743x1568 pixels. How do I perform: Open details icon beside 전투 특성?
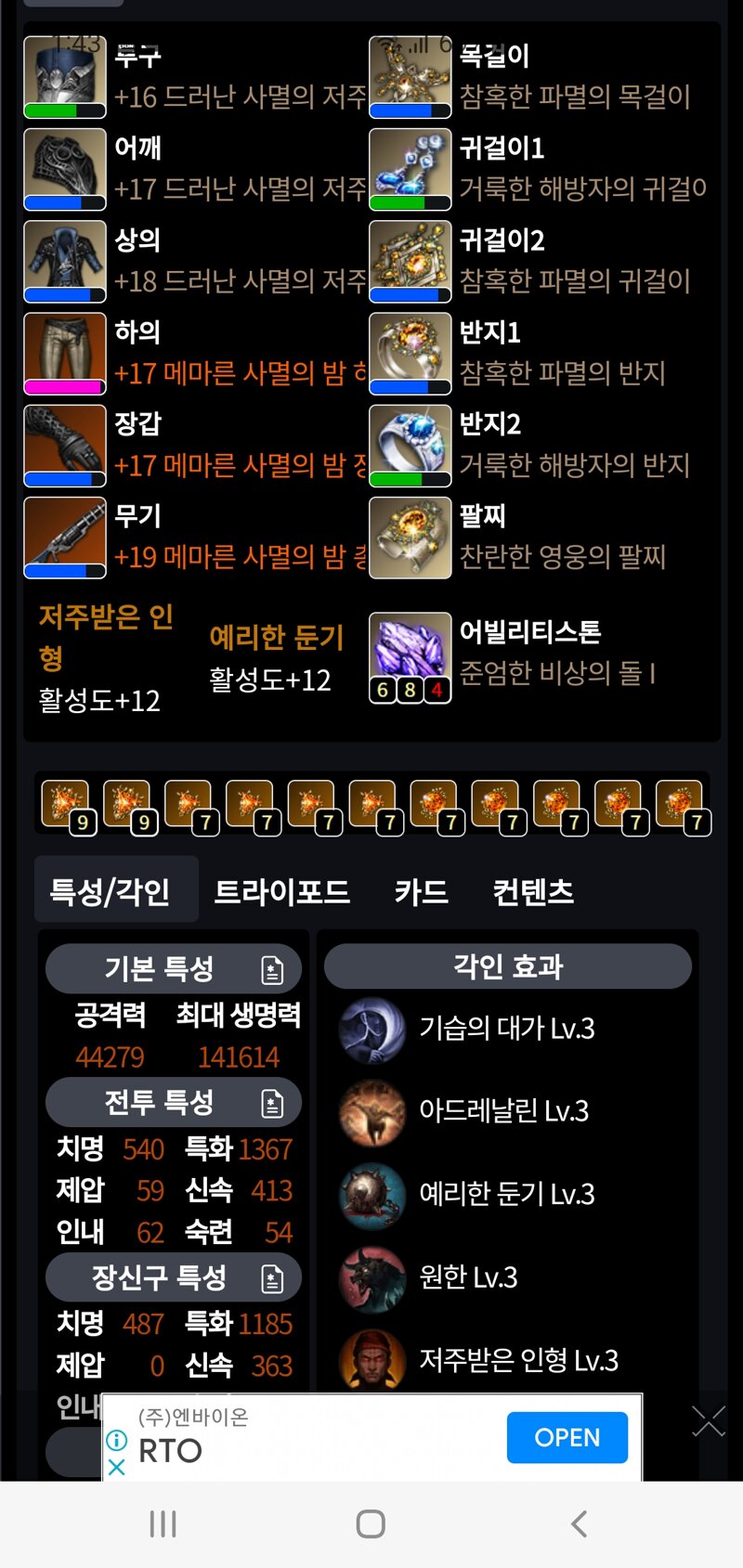click(x=272, y=1104)
